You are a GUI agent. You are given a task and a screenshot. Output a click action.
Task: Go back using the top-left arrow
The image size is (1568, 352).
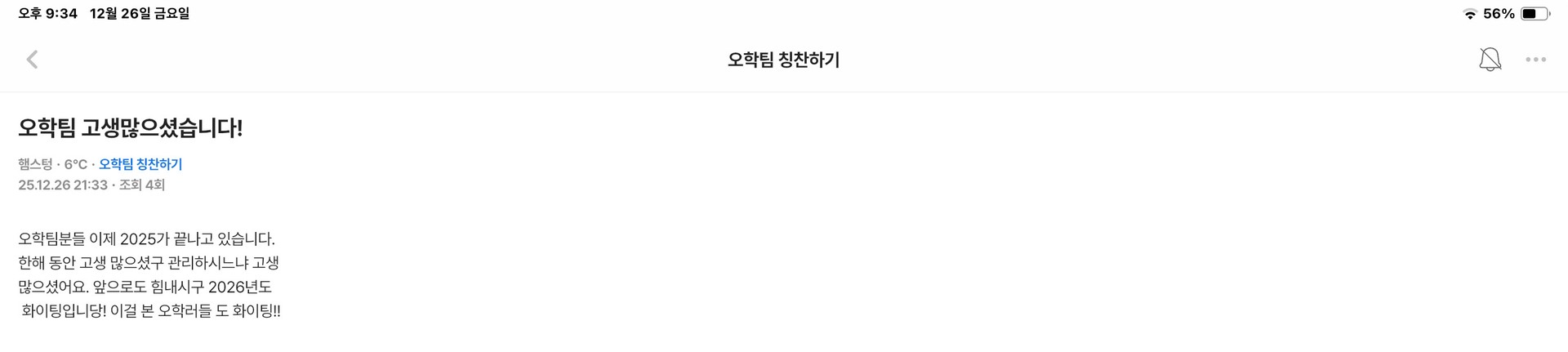click(x=33, y=60)
